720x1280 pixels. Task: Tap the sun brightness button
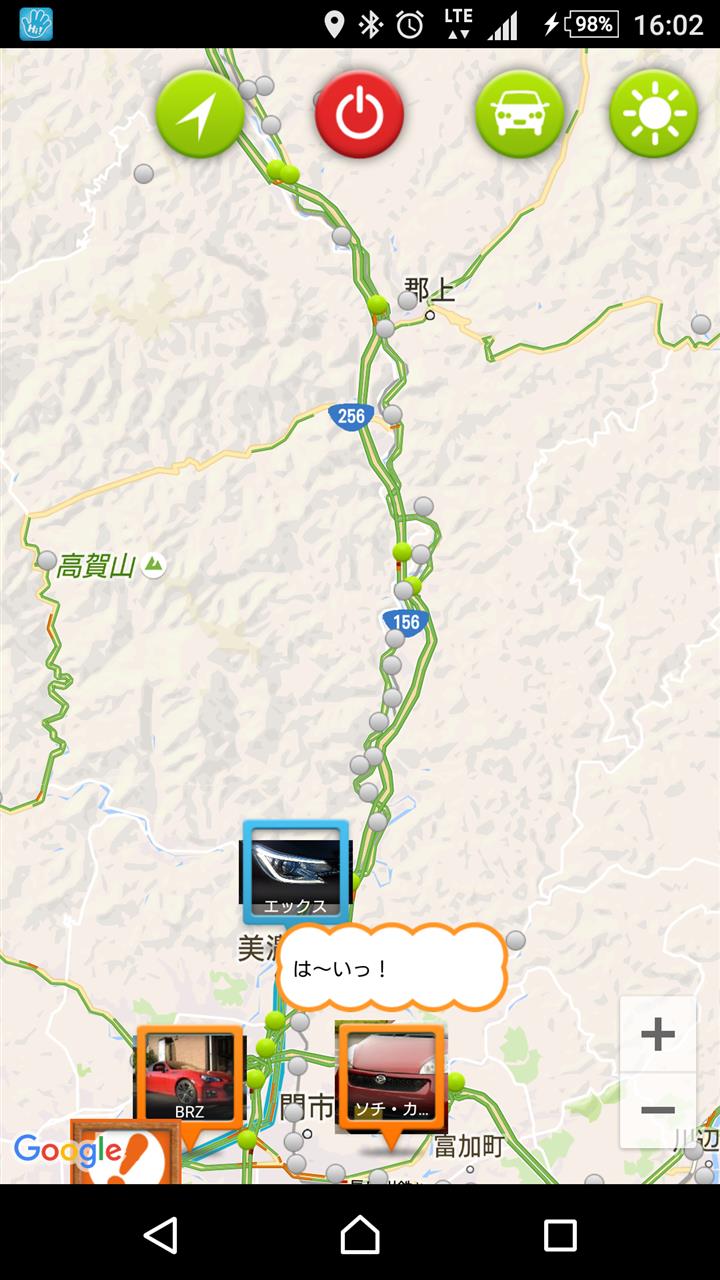[654, 114]
